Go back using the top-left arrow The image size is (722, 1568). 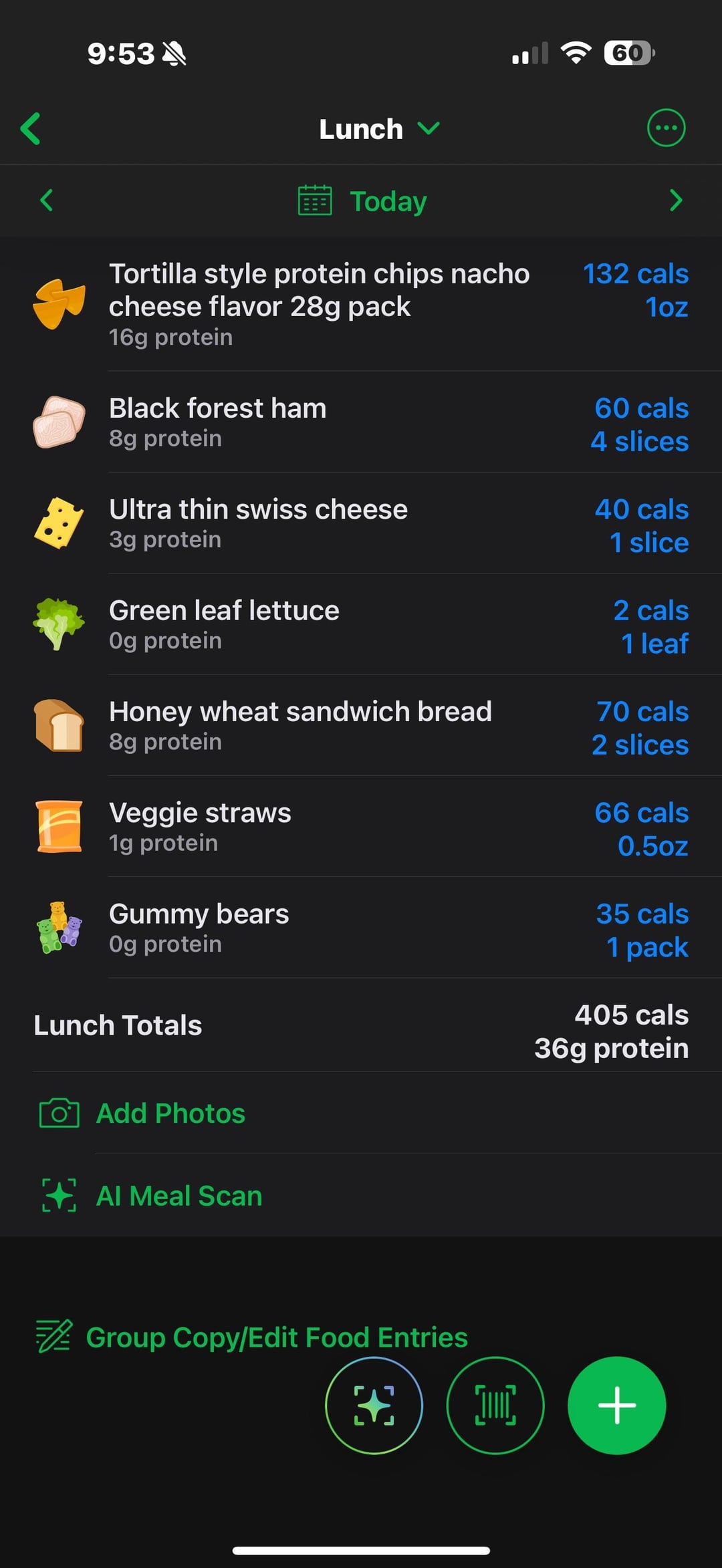tap(31, 128)
